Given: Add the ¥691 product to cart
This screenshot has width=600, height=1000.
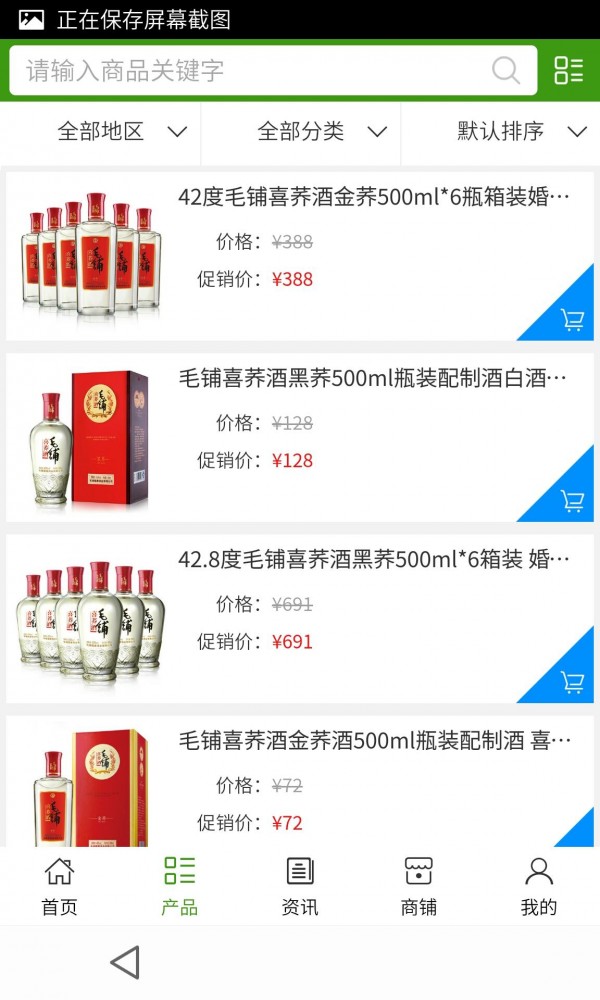Looking at the screenshot, I should point(572,682).
